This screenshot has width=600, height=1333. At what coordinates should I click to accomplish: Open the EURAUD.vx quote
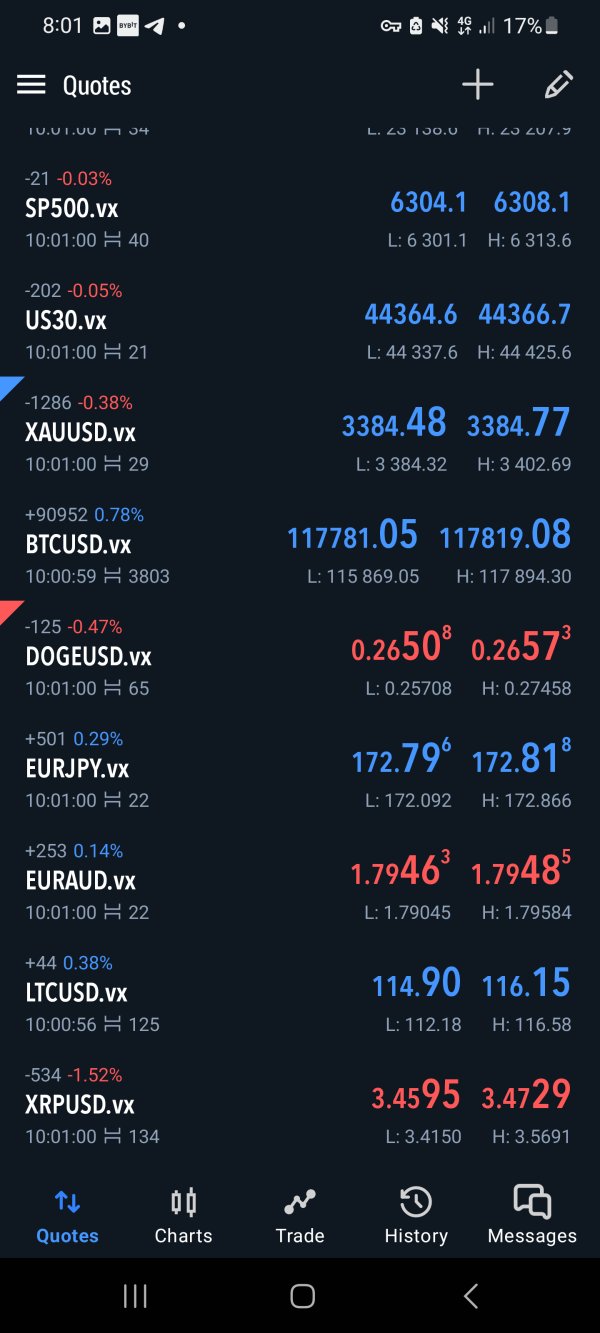300,881
